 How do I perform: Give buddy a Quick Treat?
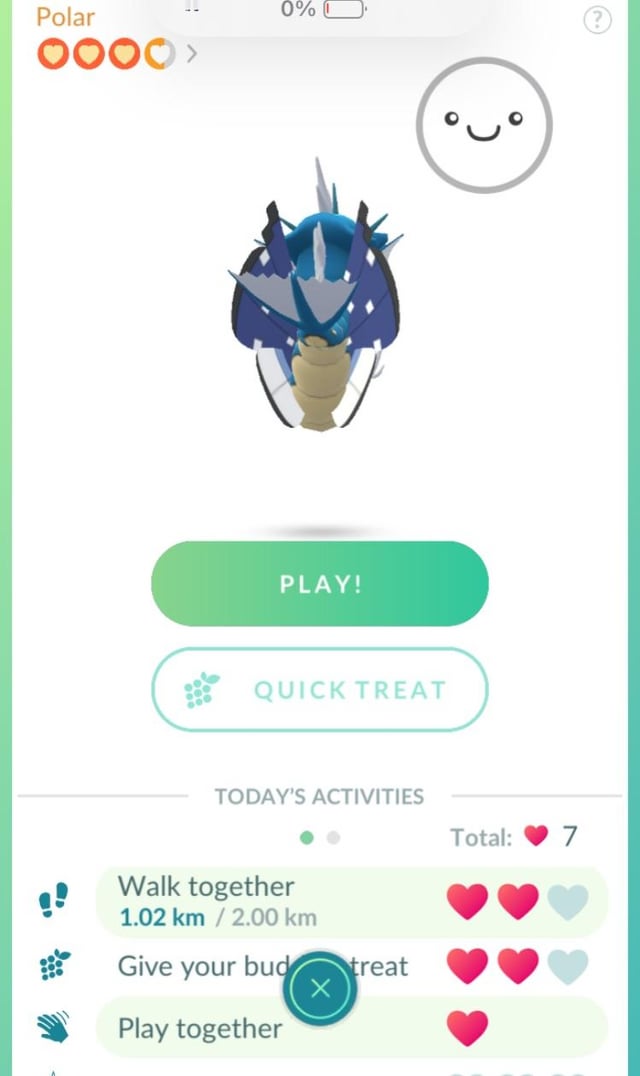tap(319, 690)
